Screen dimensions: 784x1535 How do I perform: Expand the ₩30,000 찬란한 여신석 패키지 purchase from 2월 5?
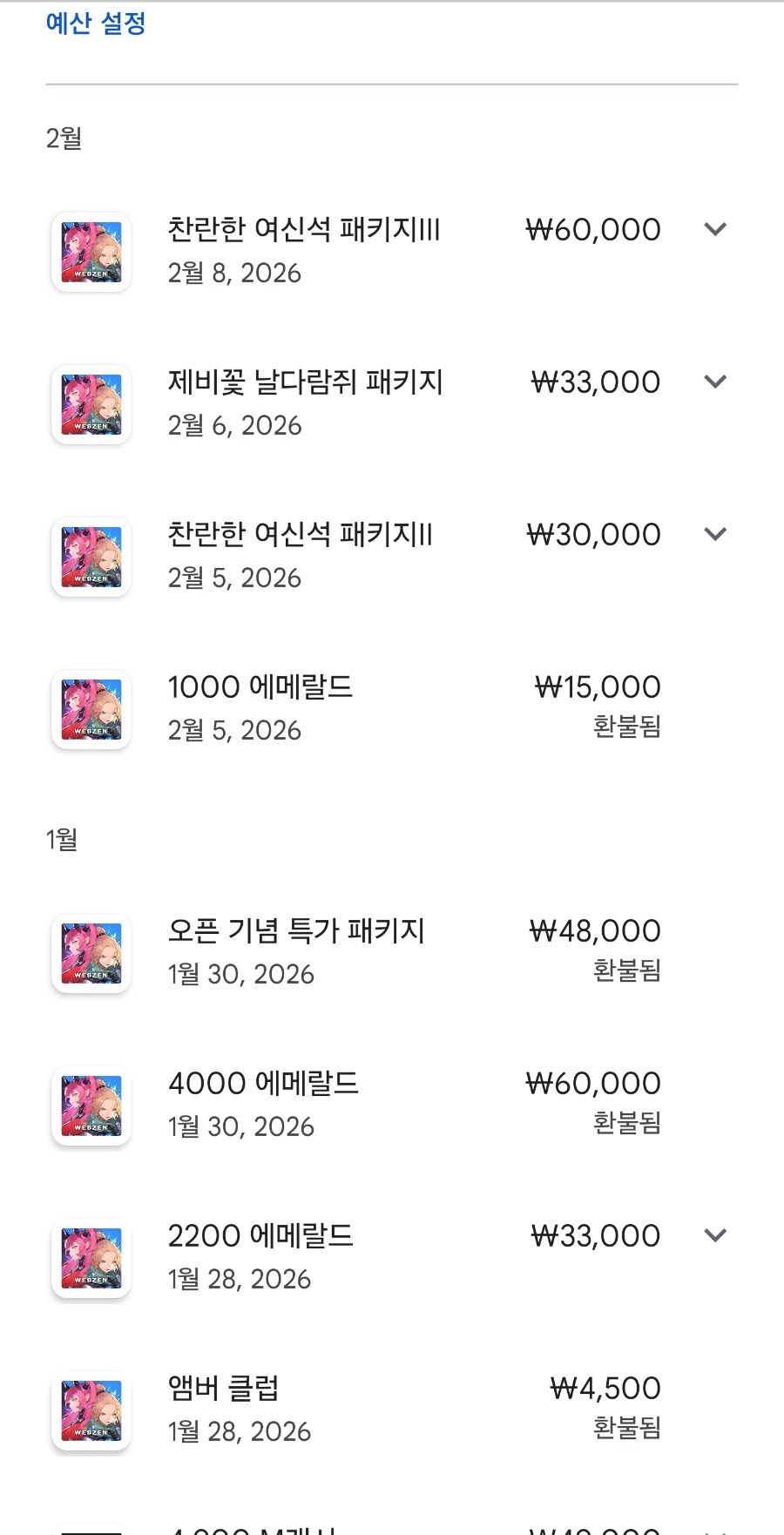coord(715,535)
